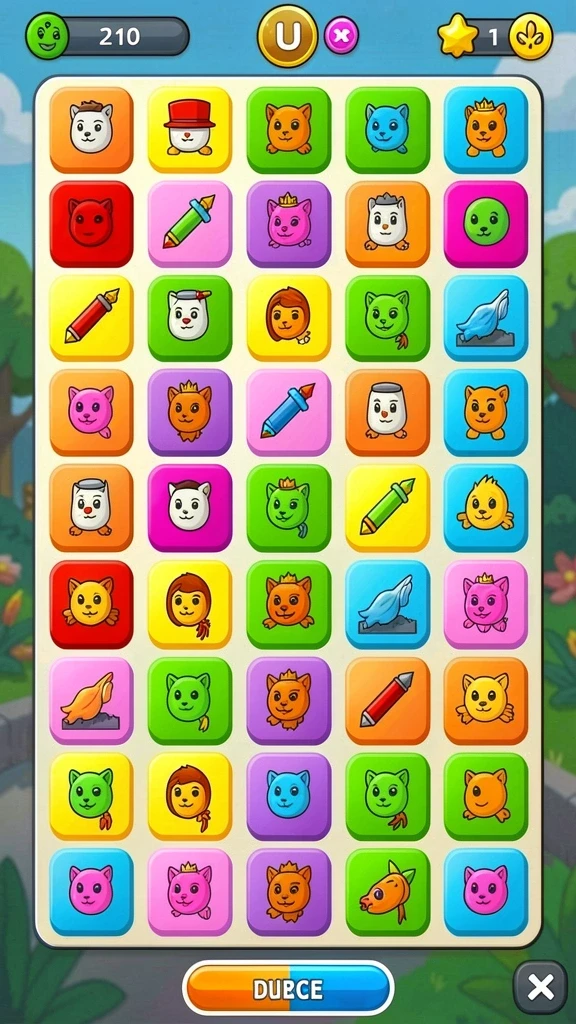This screenshot has width=576, height=1024.
Task: Select the green round face on magenta tile
Action: click(486, 224)
